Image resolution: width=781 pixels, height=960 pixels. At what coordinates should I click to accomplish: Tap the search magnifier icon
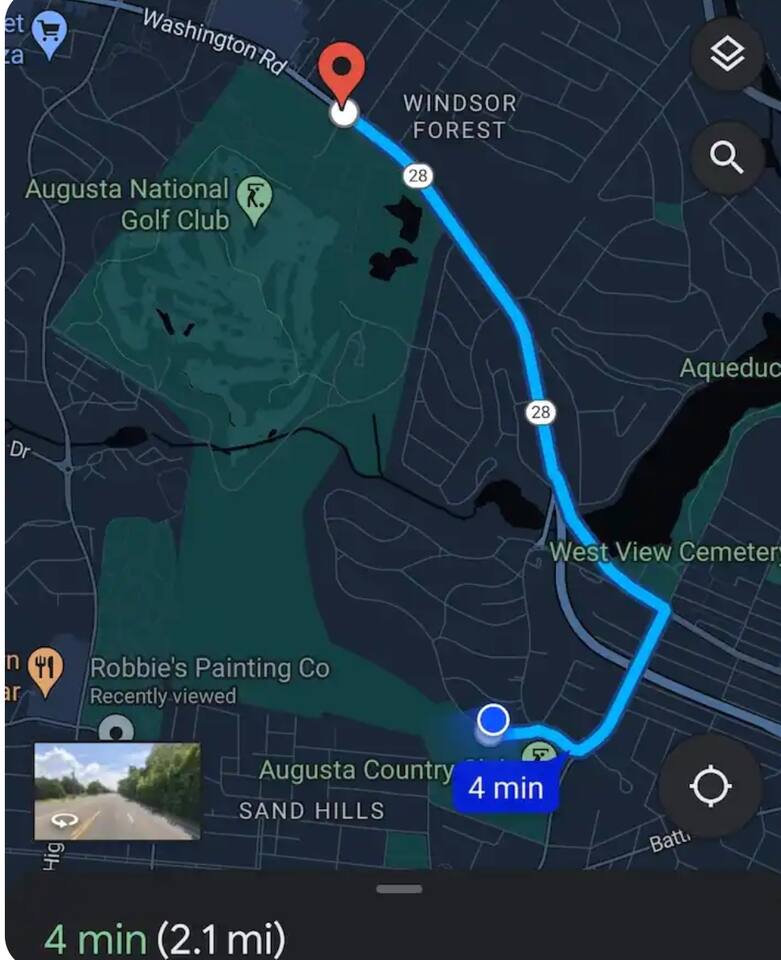727,157
